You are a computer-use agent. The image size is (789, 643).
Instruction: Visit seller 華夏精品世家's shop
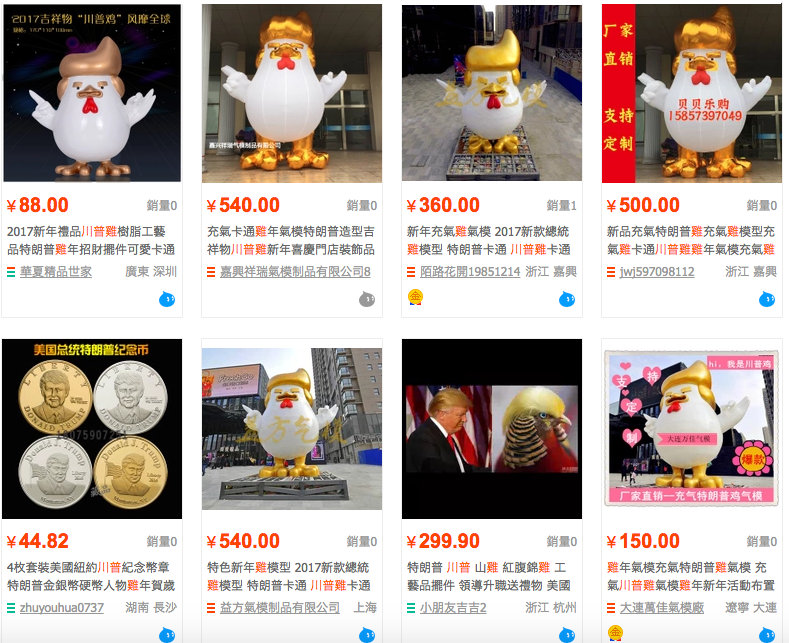click(x=55, y=271)
